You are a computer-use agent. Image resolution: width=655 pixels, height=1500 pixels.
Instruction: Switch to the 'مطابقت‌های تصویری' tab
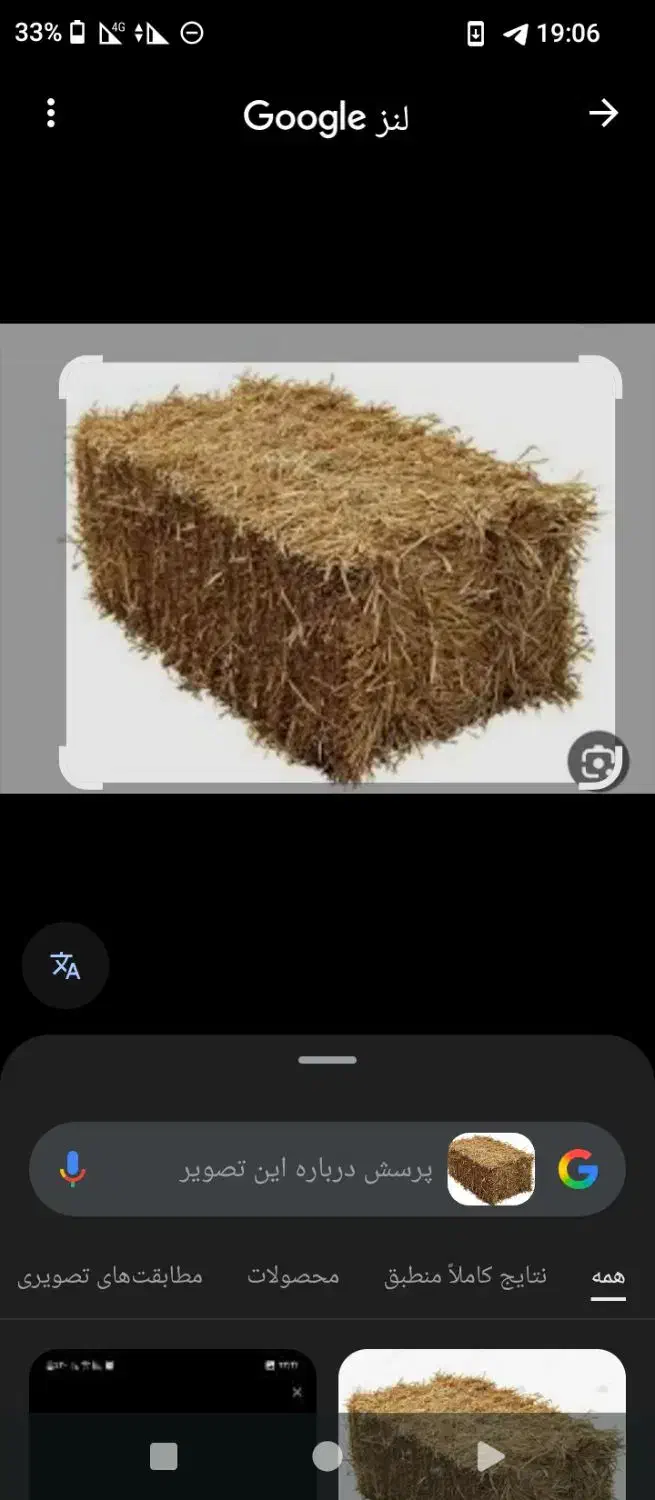(x=110, y=1277)
